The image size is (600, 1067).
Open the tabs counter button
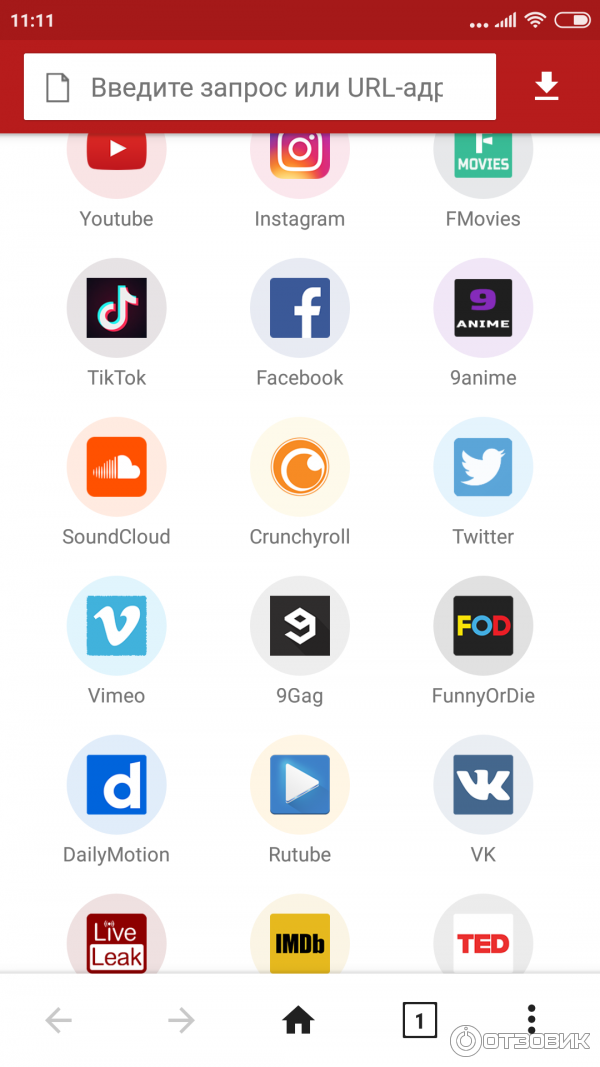419,1020
